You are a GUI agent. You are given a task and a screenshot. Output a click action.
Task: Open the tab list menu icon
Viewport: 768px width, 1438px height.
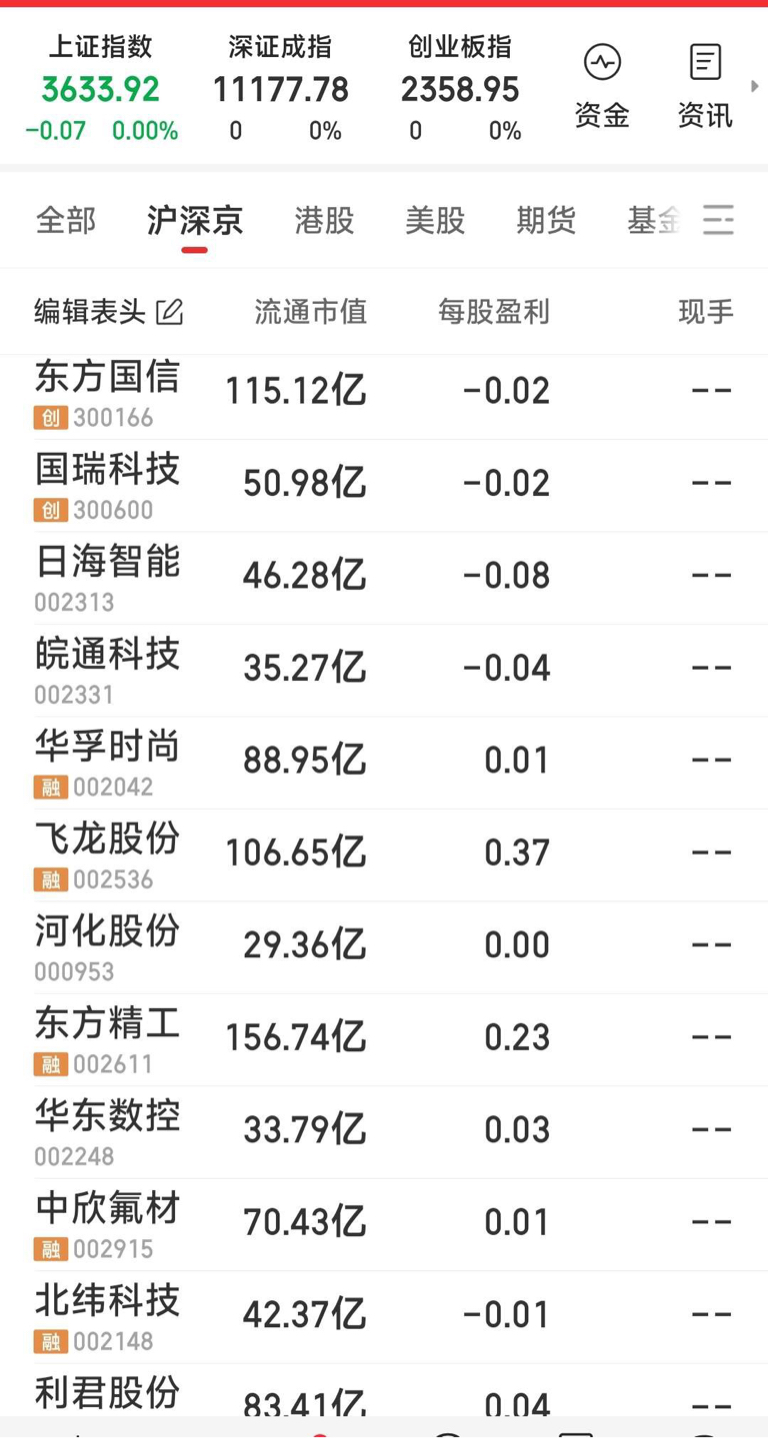tap(718, 220)
